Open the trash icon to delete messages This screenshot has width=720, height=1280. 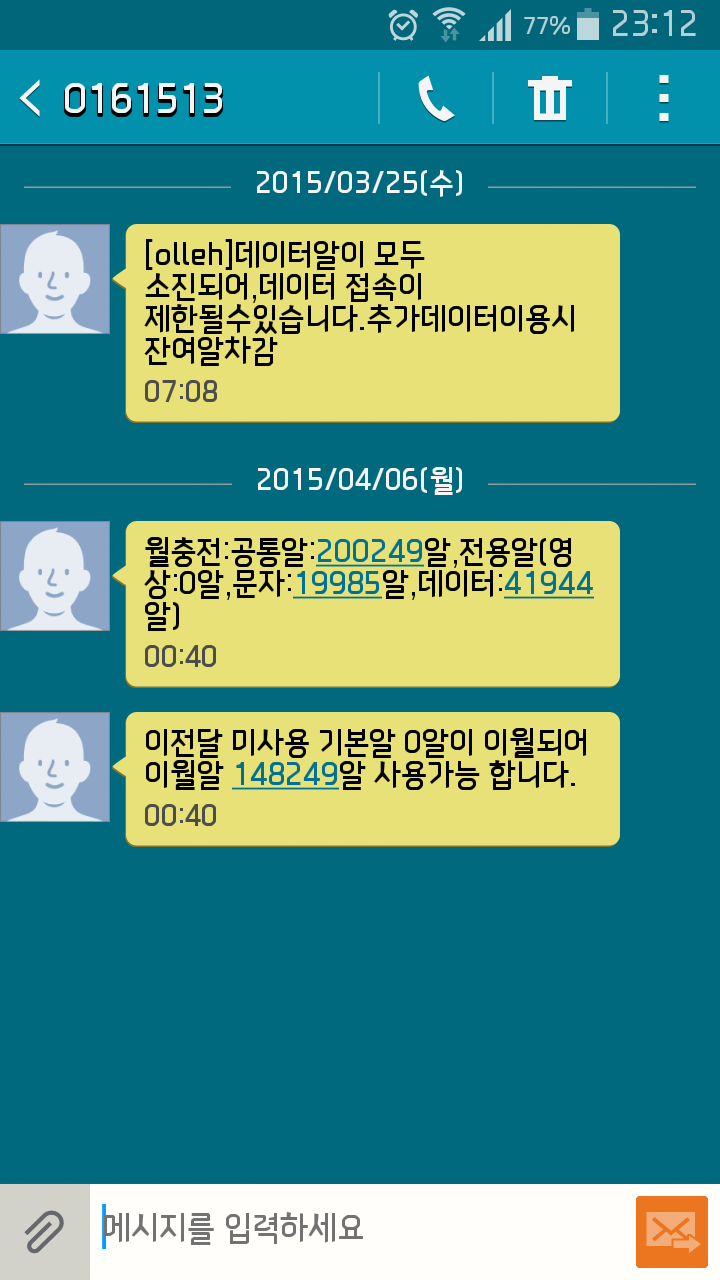tap(549, 99)
